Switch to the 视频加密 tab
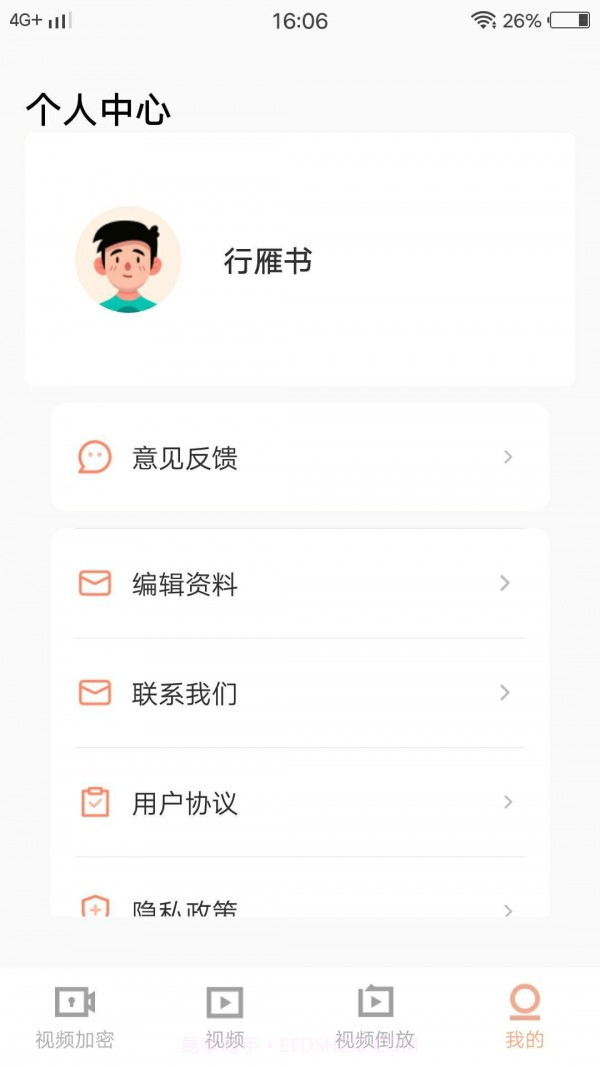The width and height of the screenshot is (600, 1067). [75, 1016]
